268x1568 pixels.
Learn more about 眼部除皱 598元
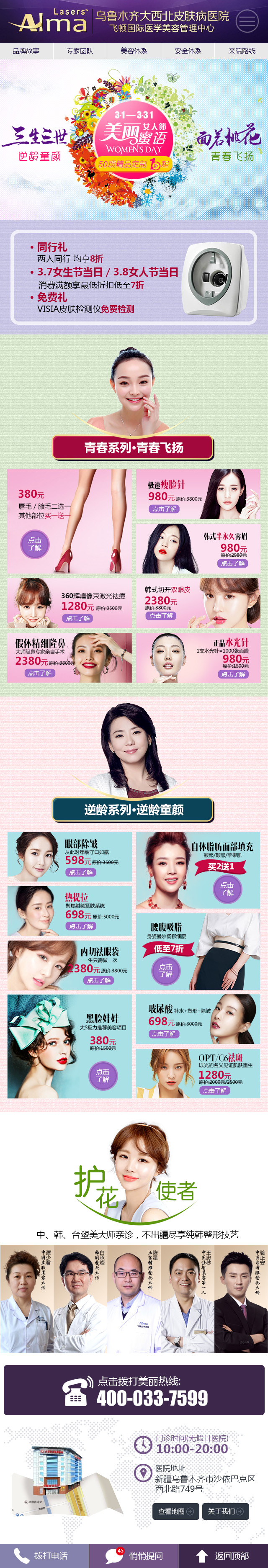pyautogui.click(x=80, y=871)
